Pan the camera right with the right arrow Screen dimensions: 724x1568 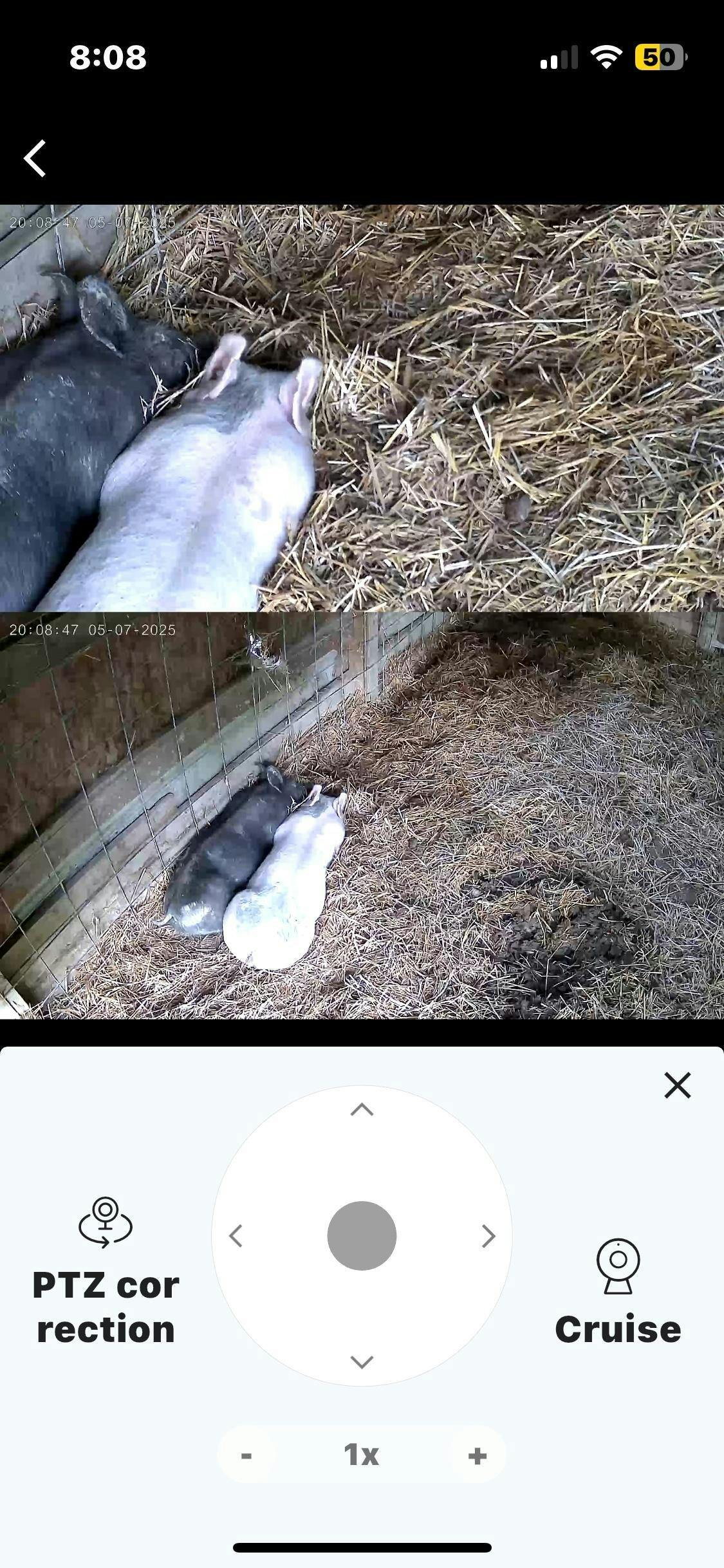[x=488, y=1236]
